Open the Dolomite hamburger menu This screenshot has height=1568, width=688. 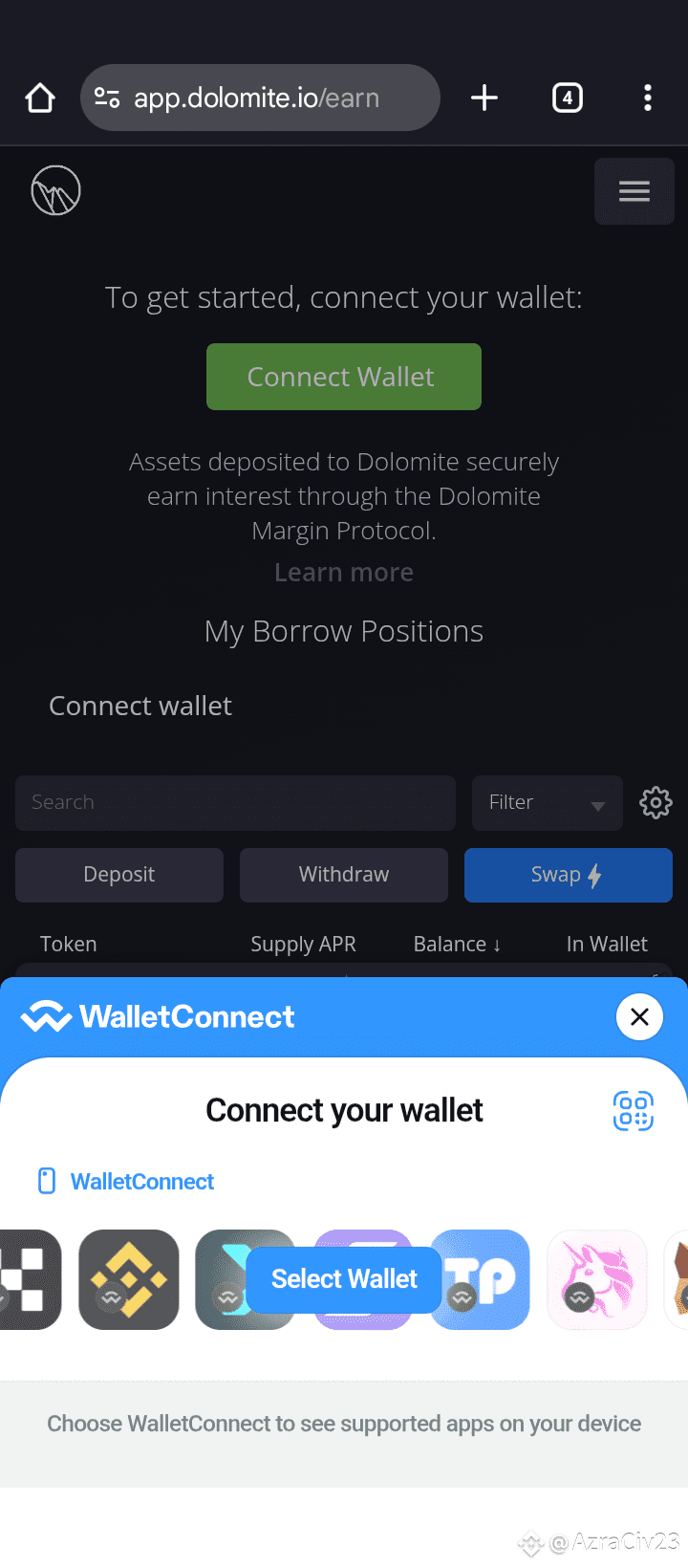coord(634,191)
